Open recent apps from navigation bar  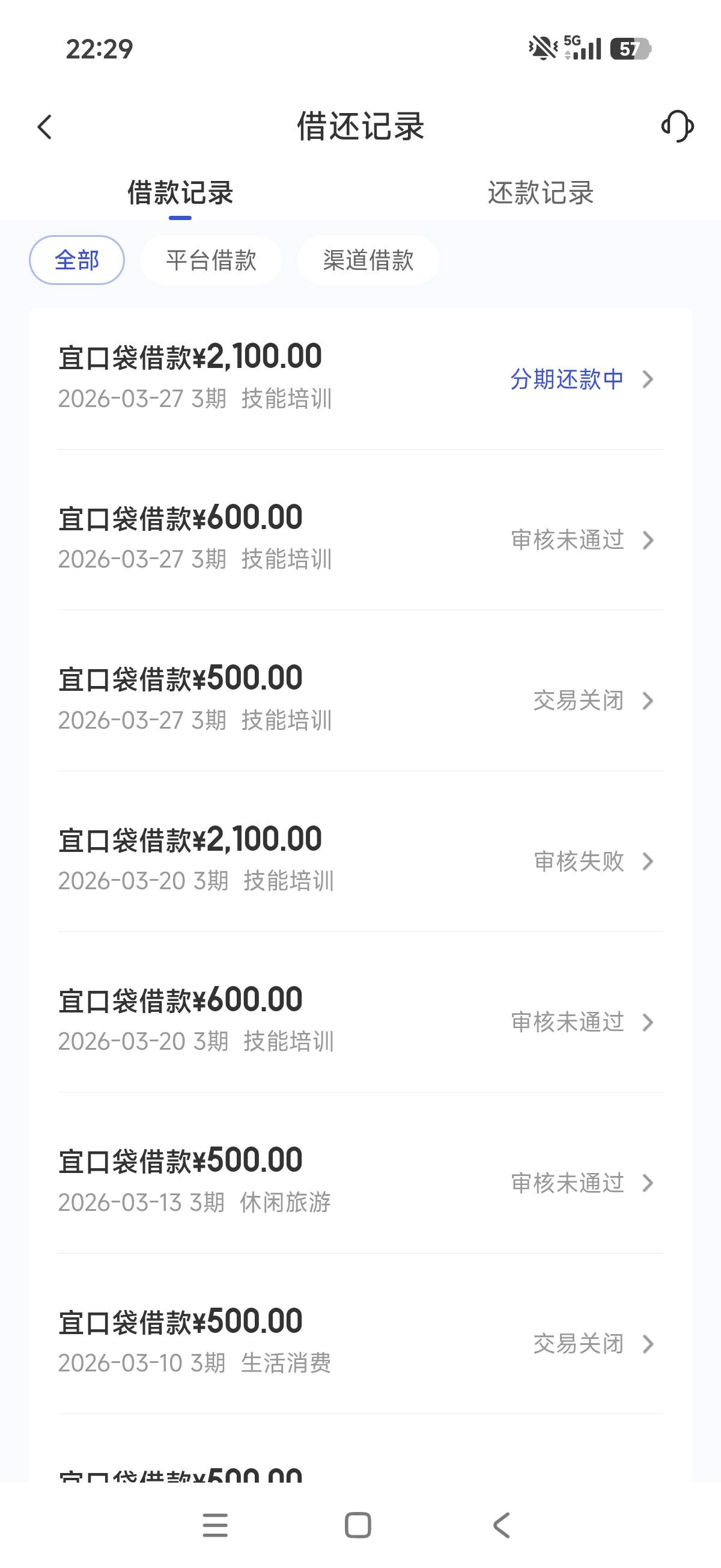click(214, 1525)
